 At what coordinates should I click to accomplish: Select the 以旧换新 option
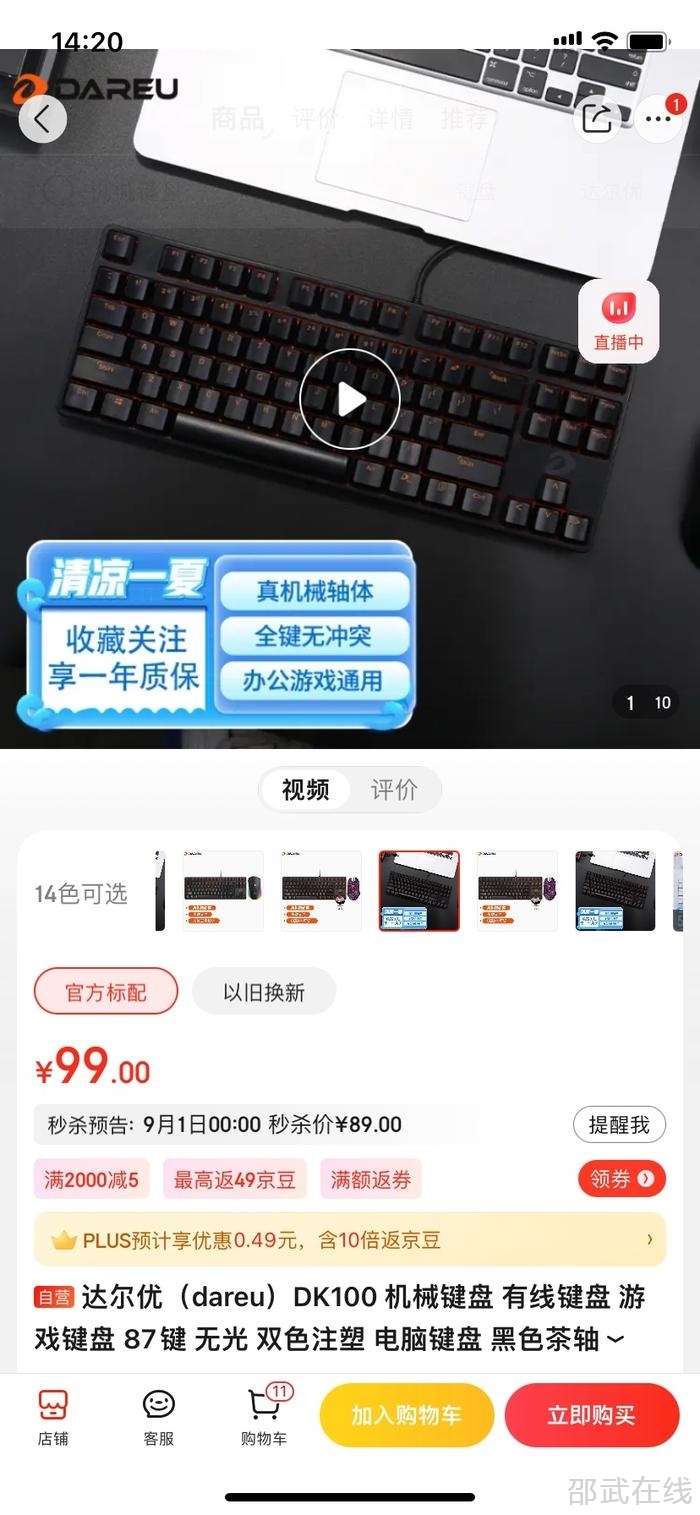264,992
